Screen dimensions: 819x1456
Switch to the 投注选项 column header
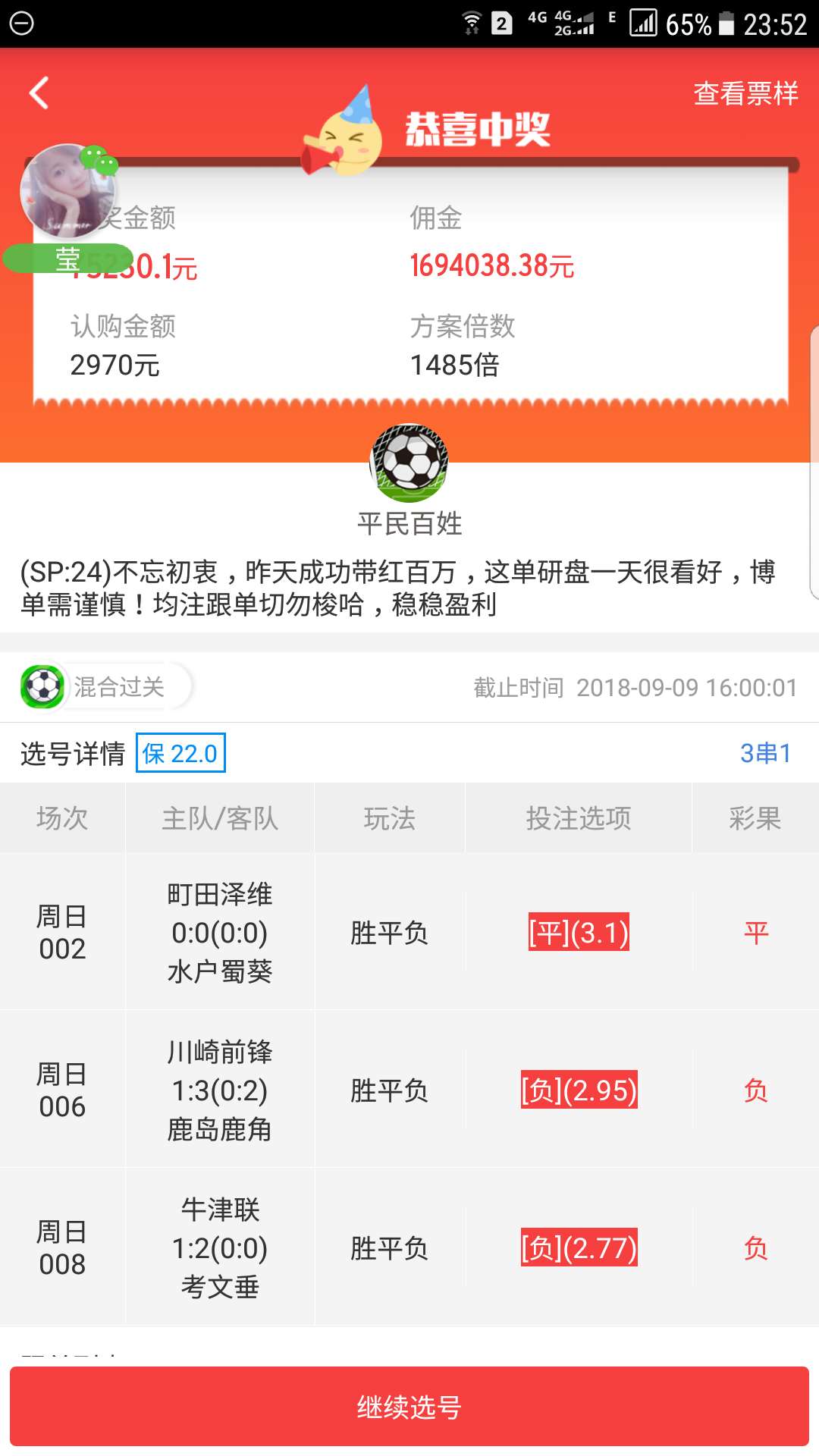579,817
